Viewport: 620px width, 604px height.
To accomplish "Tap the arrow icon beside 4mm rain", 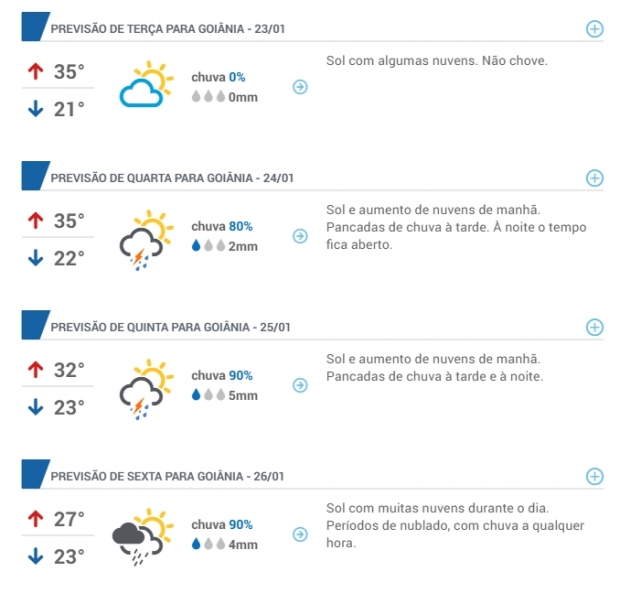I will [299, 534].
